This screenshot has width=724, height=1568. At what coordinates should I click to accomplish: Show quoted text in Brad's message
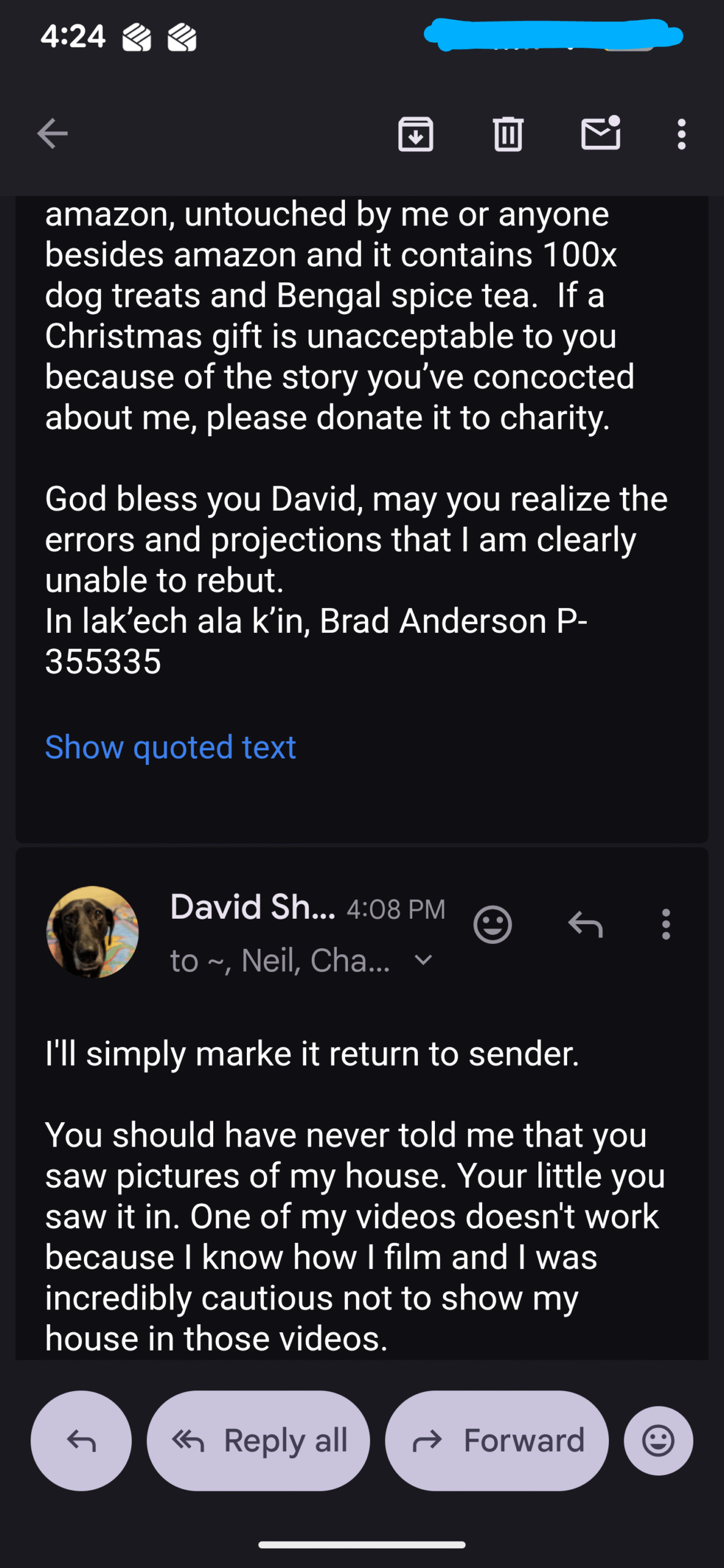pyautogui.click(x=170, y=747)
